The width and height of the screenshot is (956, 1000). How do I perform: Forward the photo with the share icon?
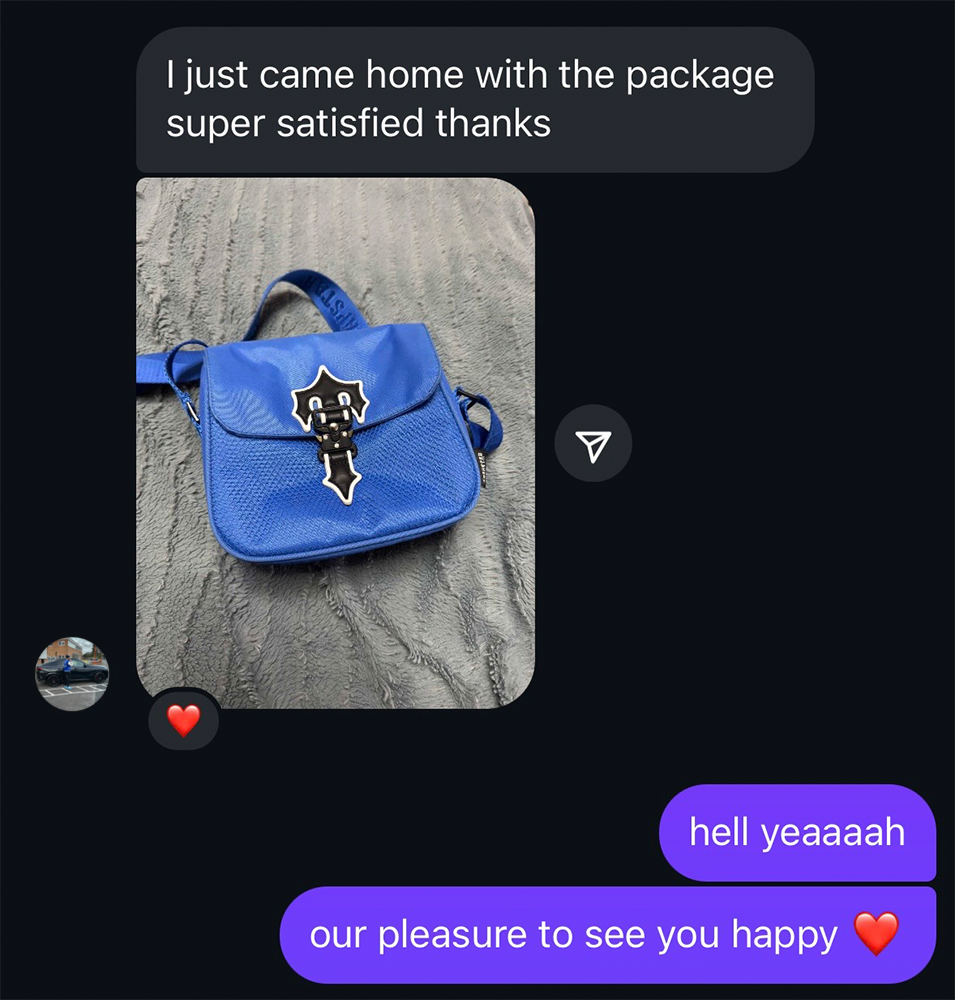click(593, 443)
